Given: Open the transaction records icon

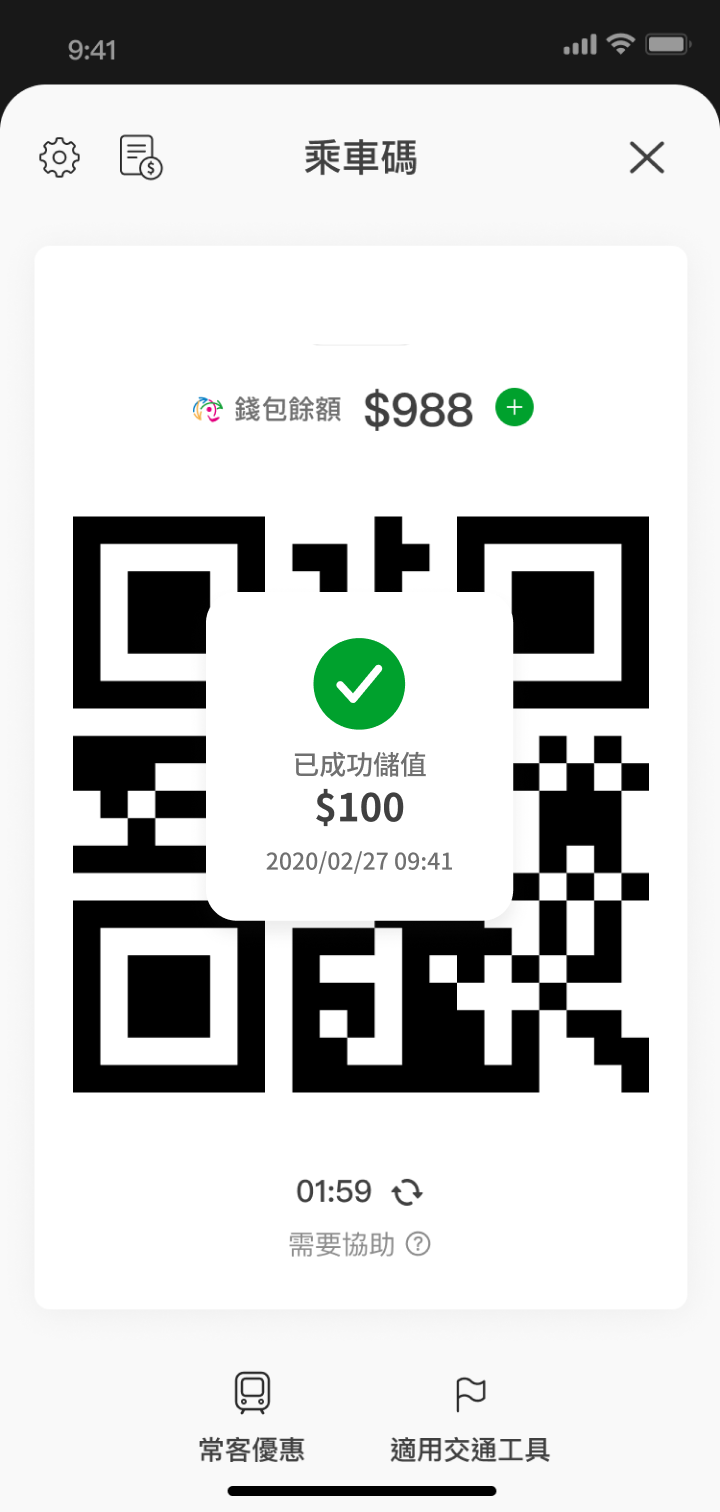Looking at the screenshot, I should (141, 158).
